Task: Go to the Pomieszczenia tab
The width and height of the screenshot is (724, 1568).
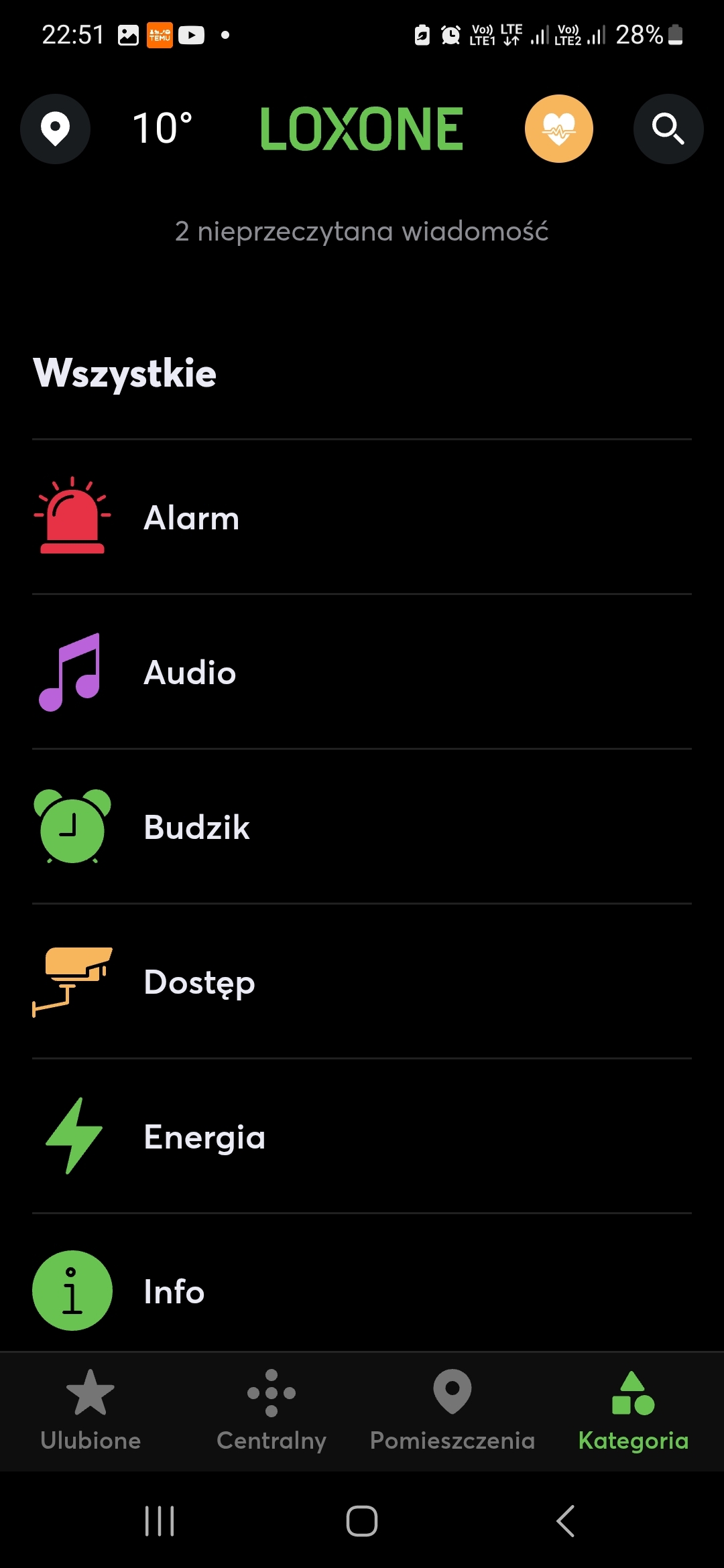Action: (x=452, y=1411)
